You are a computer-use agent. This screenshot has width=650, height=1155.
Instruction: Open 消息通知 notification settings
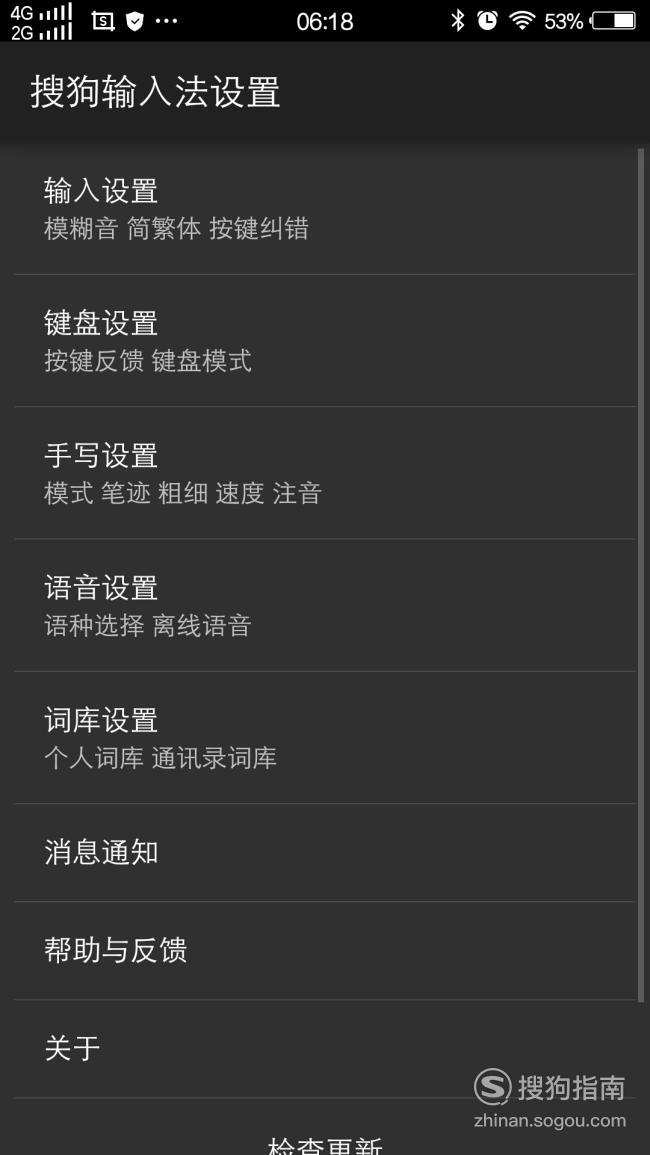pyautogui.click(x=324, y=852)
